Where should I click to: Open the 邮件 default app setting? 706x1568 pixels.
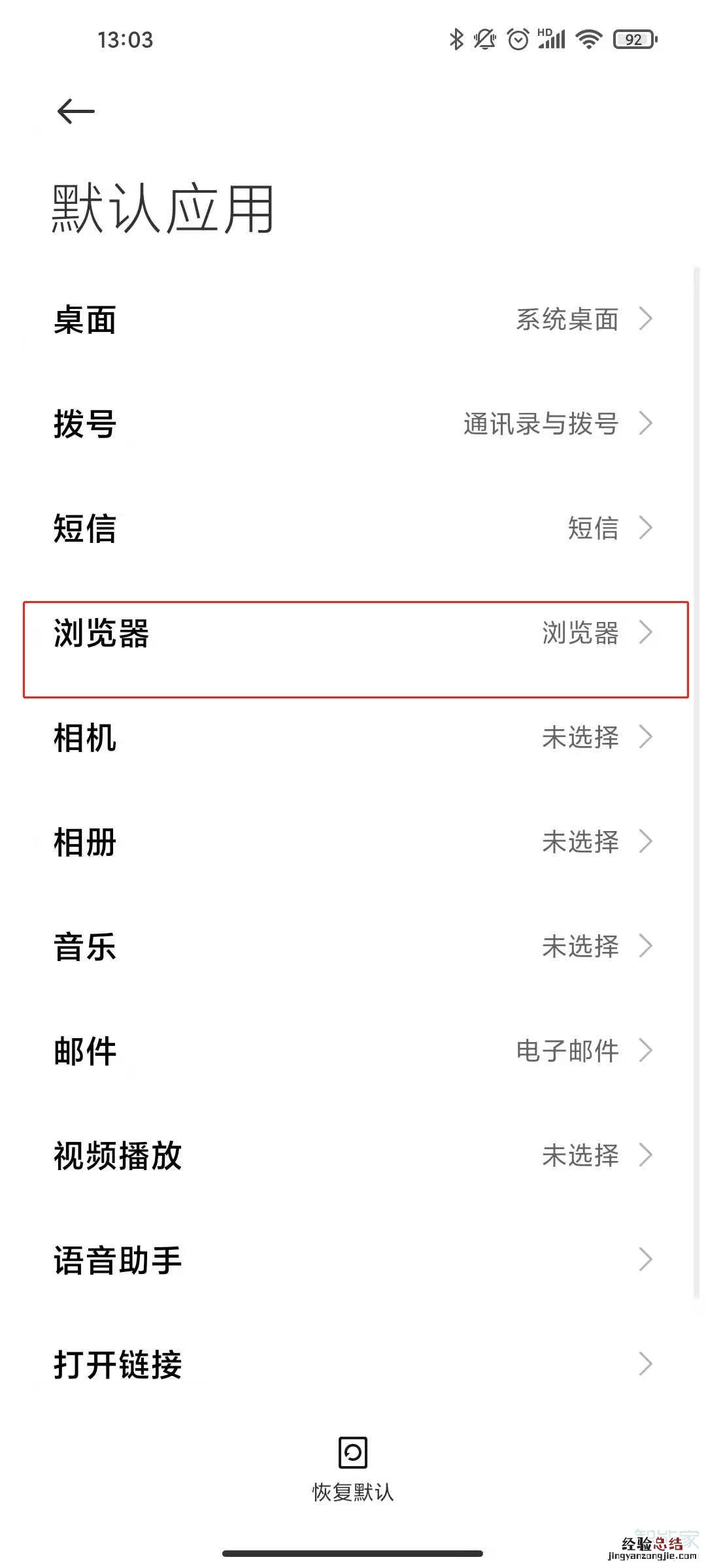(353, 1051)
